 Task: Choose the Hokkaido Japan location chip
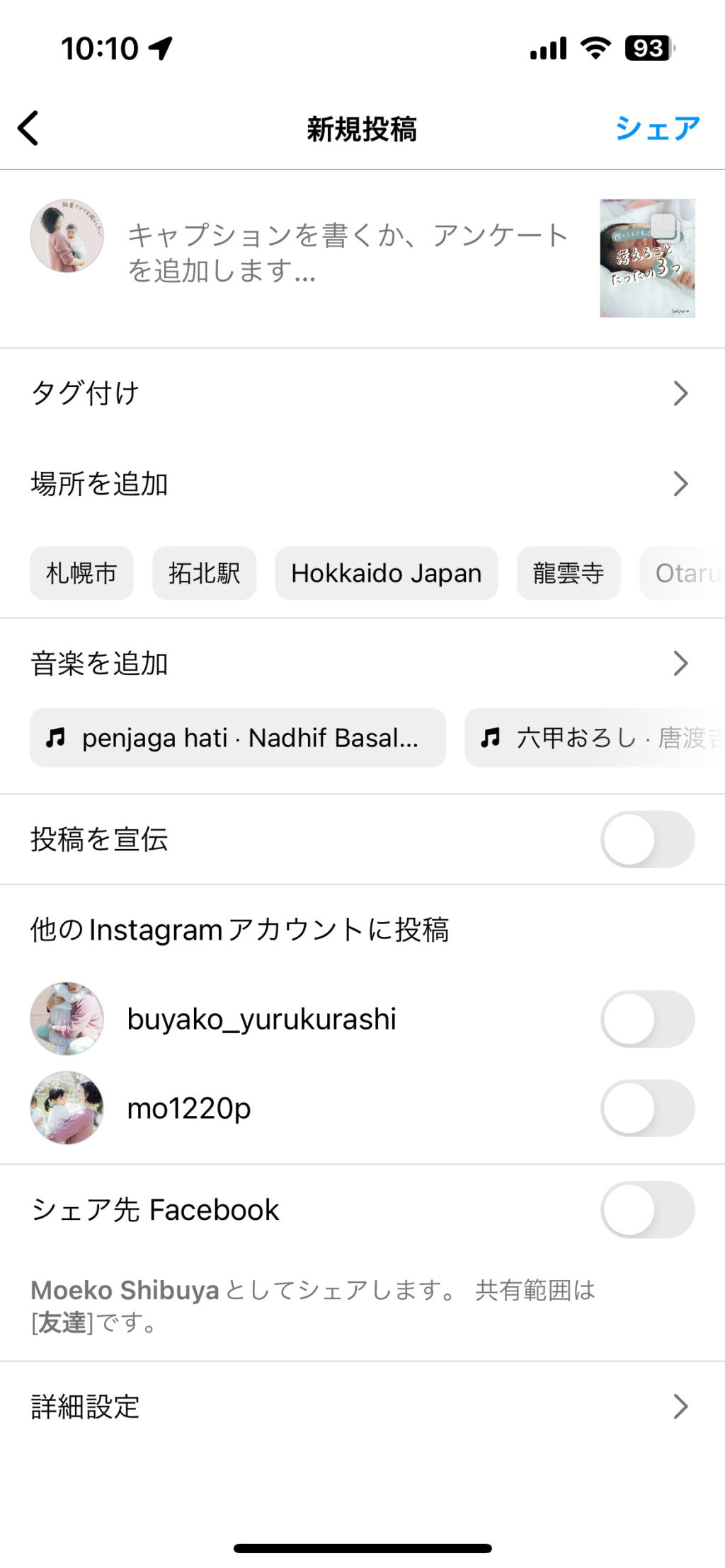coord(387,573)
